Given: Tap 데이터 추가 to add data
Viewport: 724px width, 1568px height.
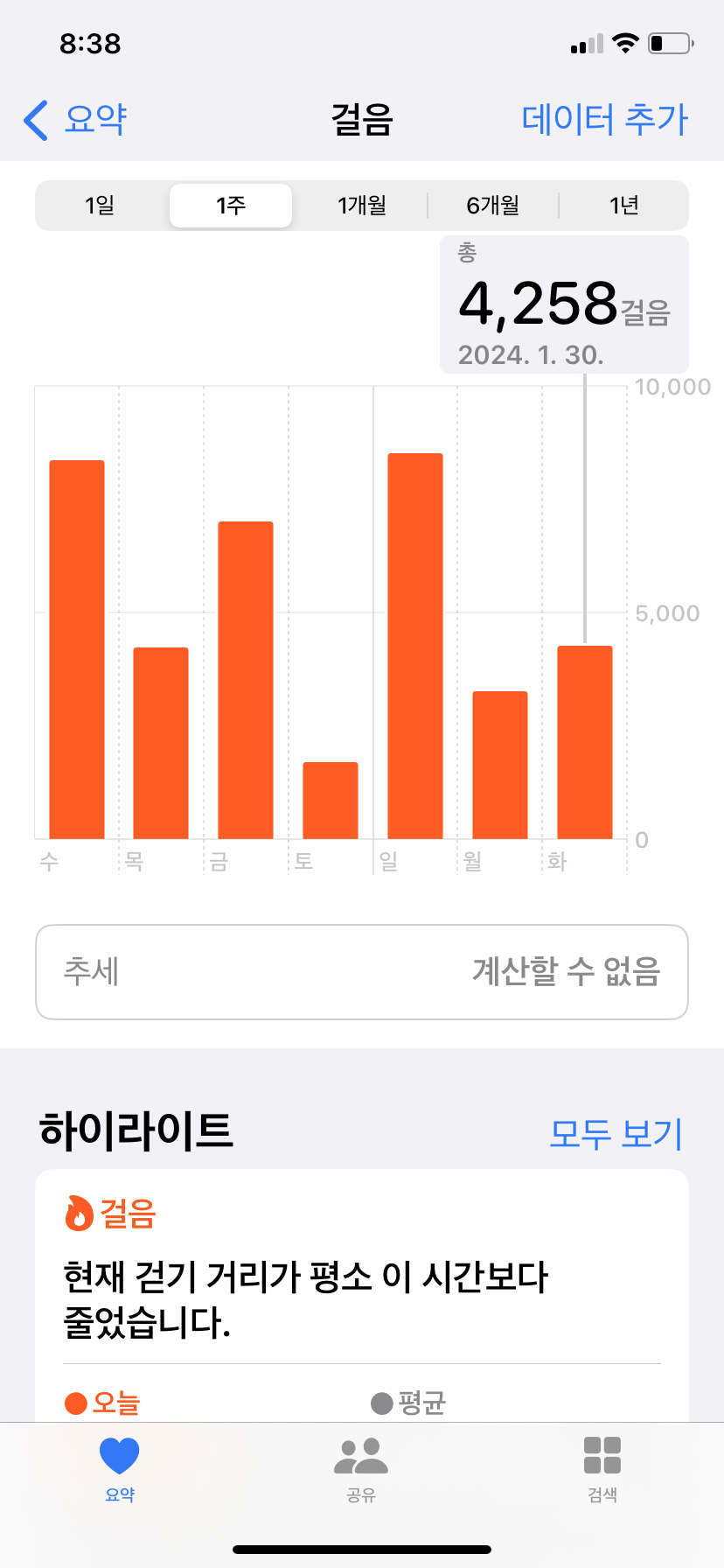Looking at the screenshot, I should pos(604,120).
